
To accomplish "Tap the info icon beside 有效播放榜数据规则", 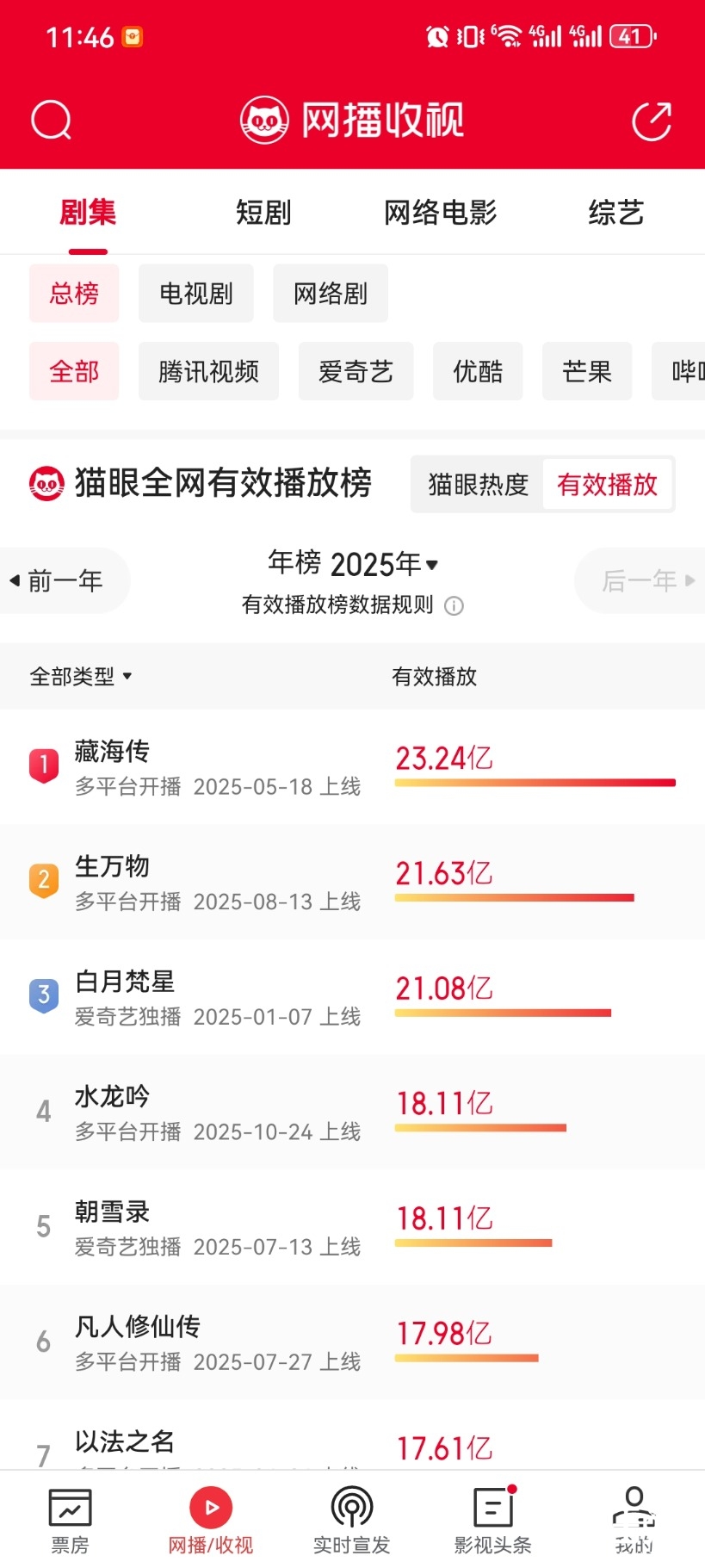I will click(x=454, y=606).
